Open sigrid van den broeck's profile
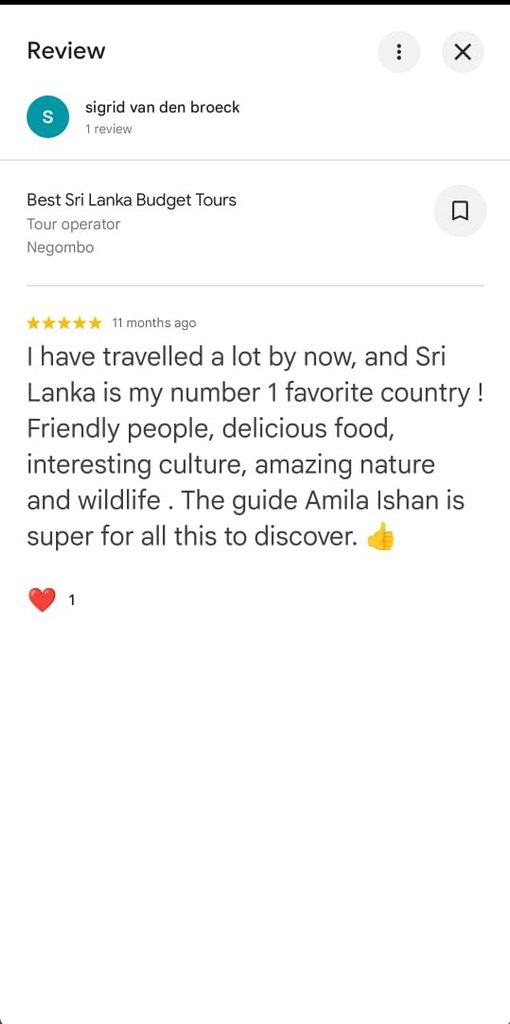Image resolution: width=510 pixels, height=1024 pixels. point(162,107)
